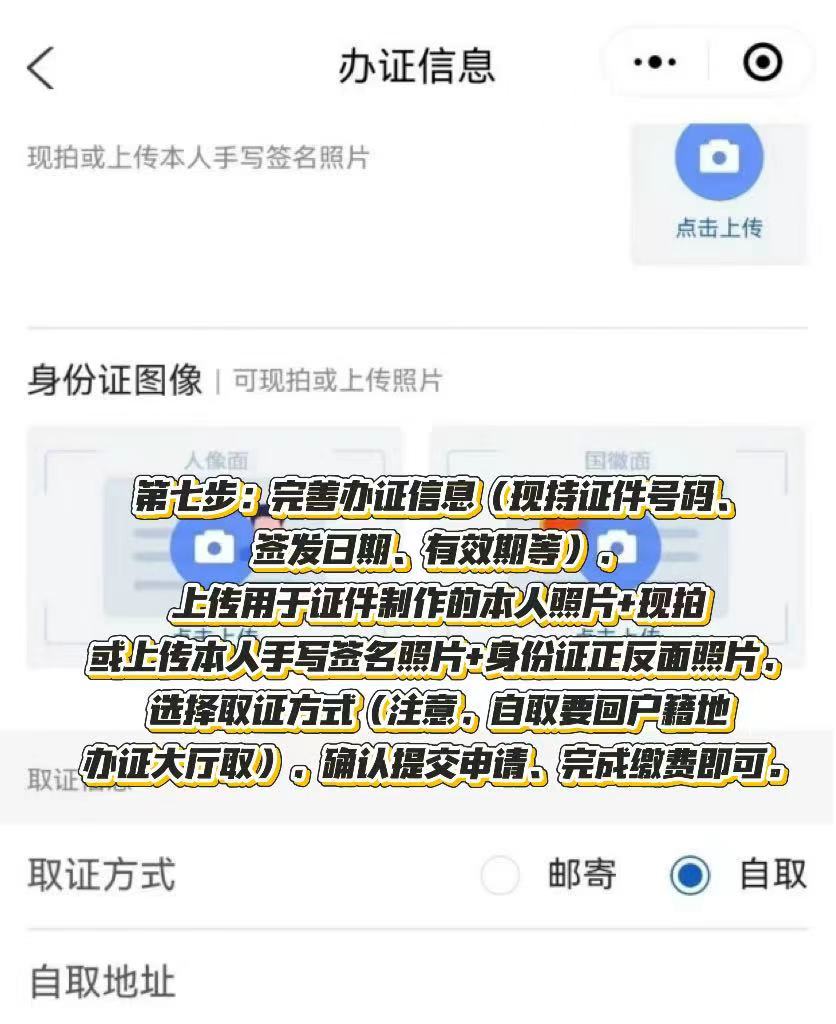Upload the 国徽面 side of the ID card

tap(617, 547)
